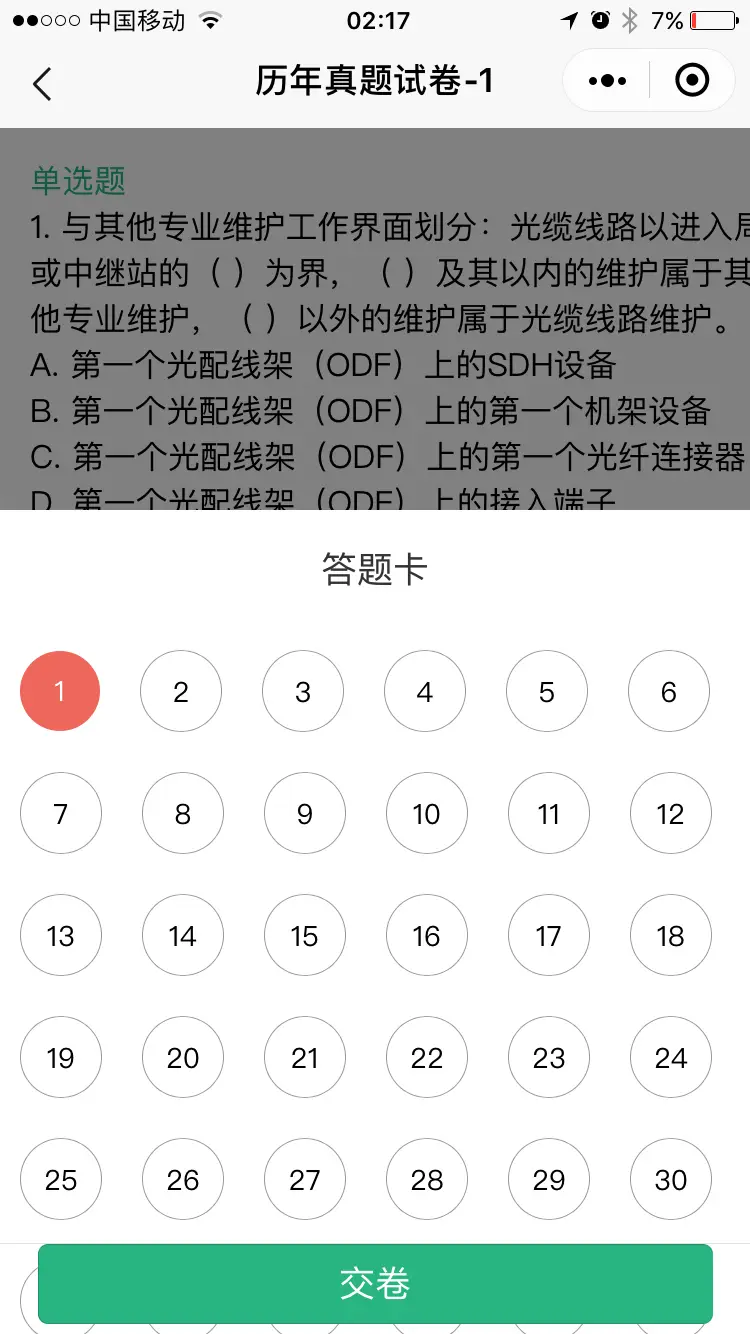This screenshot has height=1334, width=750.
Task: Tap question number 16
Action: (426, 936)
